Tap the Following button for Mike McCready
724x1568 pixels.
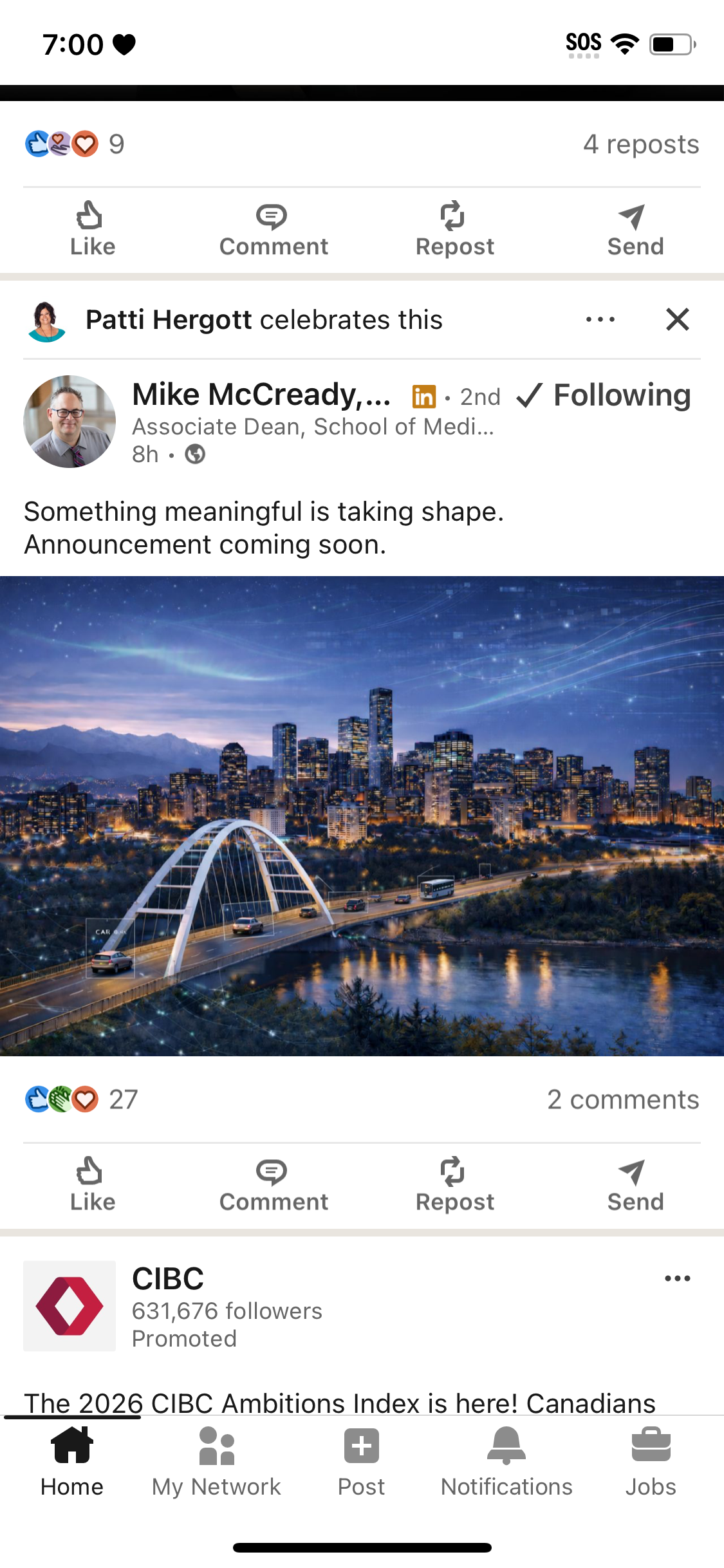click(x=605, y=395)
